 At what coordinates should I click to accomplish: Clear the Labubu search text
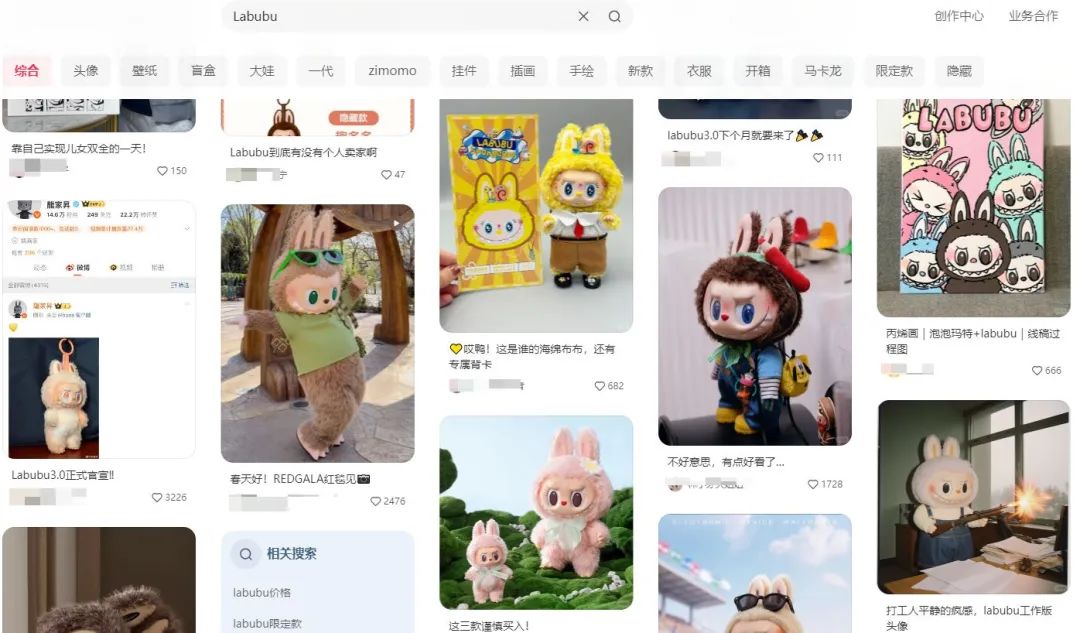584,16
